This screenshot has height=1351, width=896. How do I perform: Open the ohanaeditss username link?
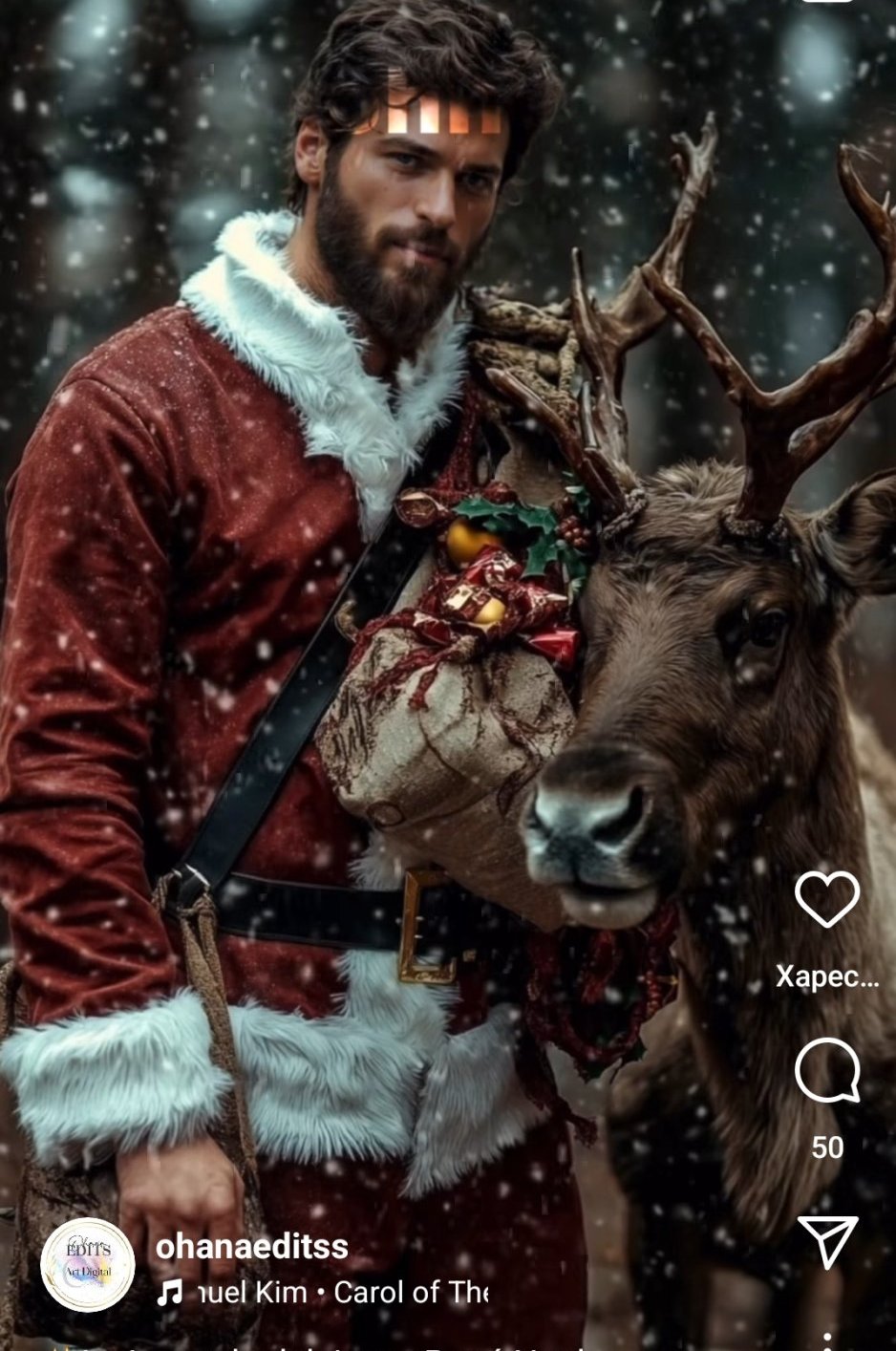pos(251,1246)
